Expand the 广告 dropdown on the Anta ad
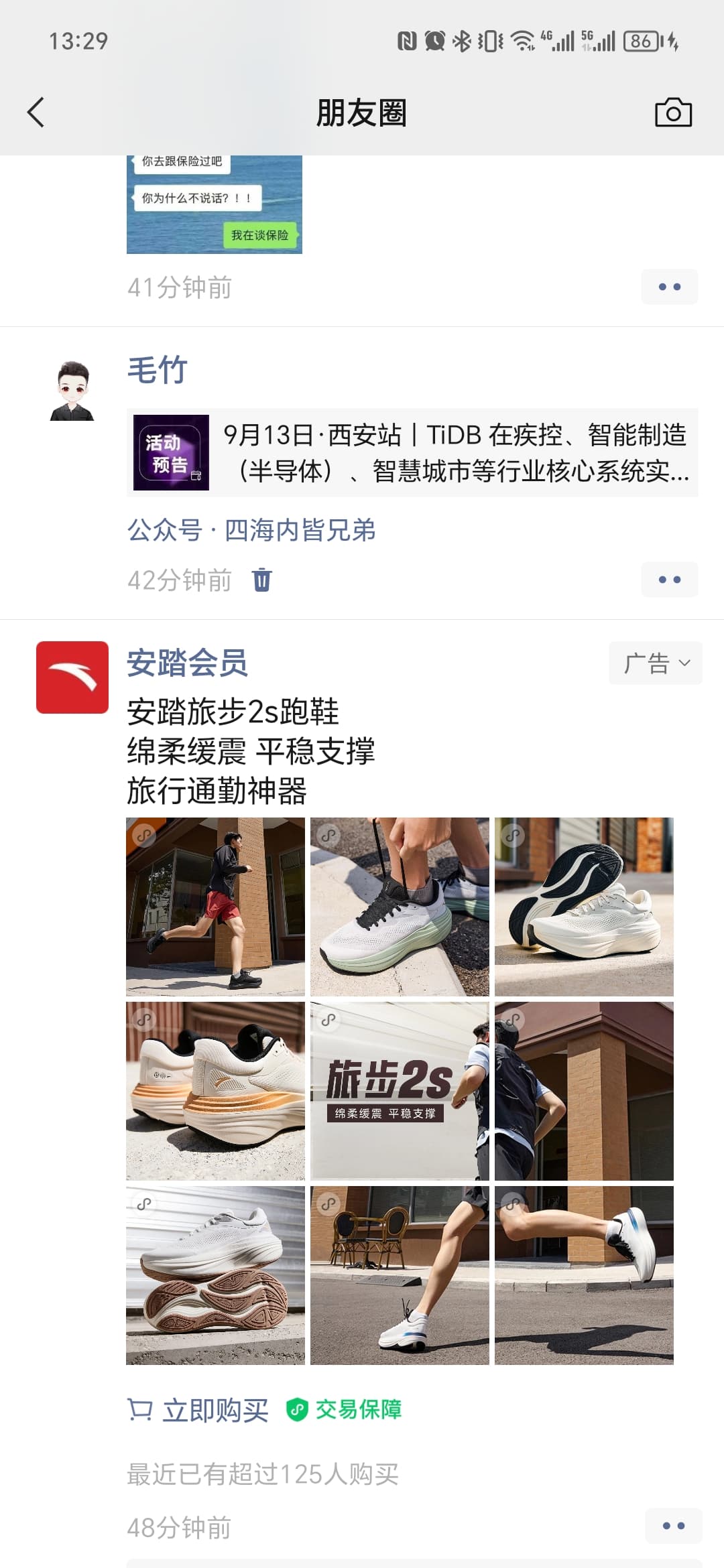Screen dimensions: 724x1568 655,663
